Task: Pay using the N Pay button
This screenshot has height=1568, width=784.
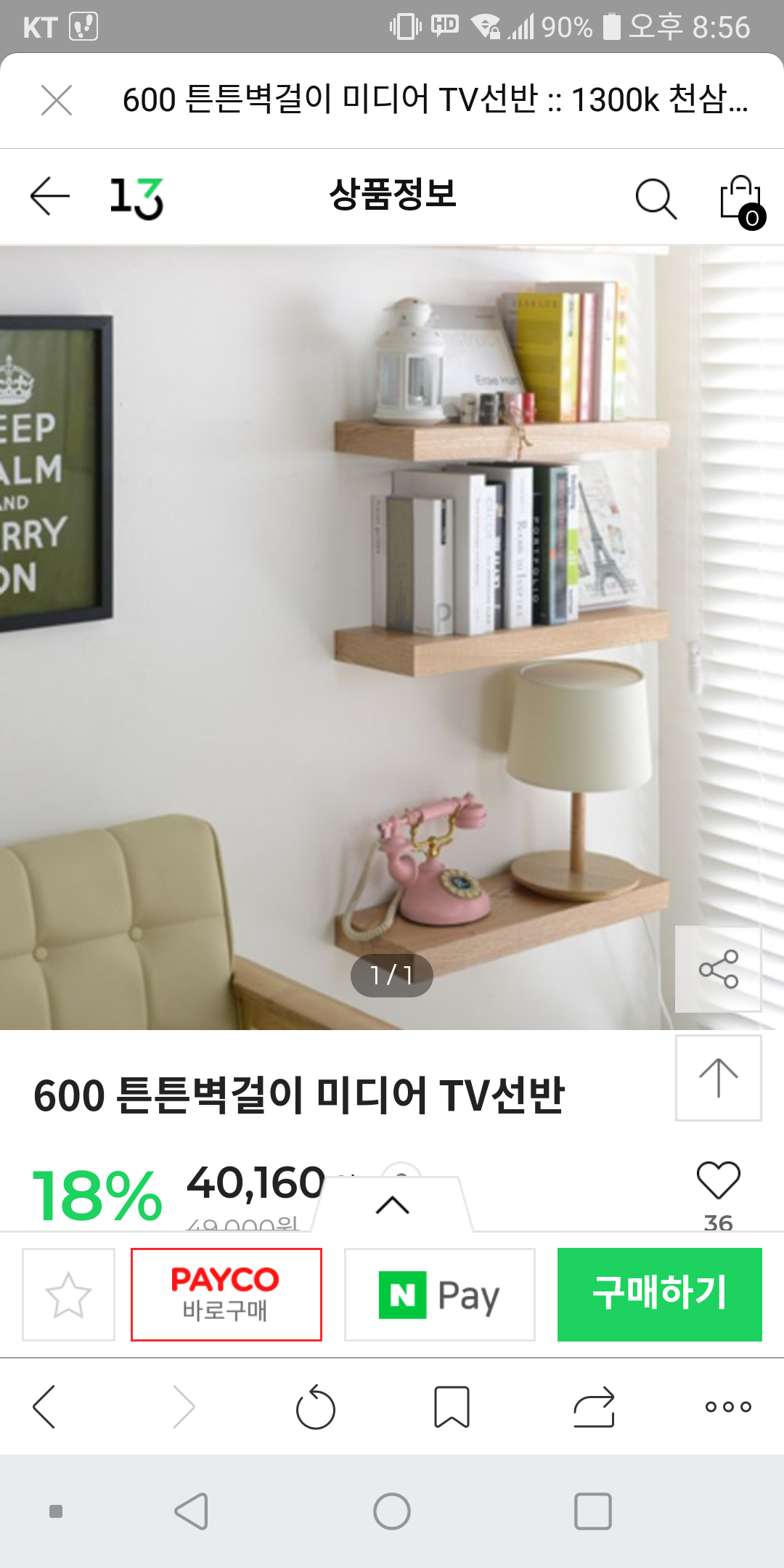Action: (439, 1294)
